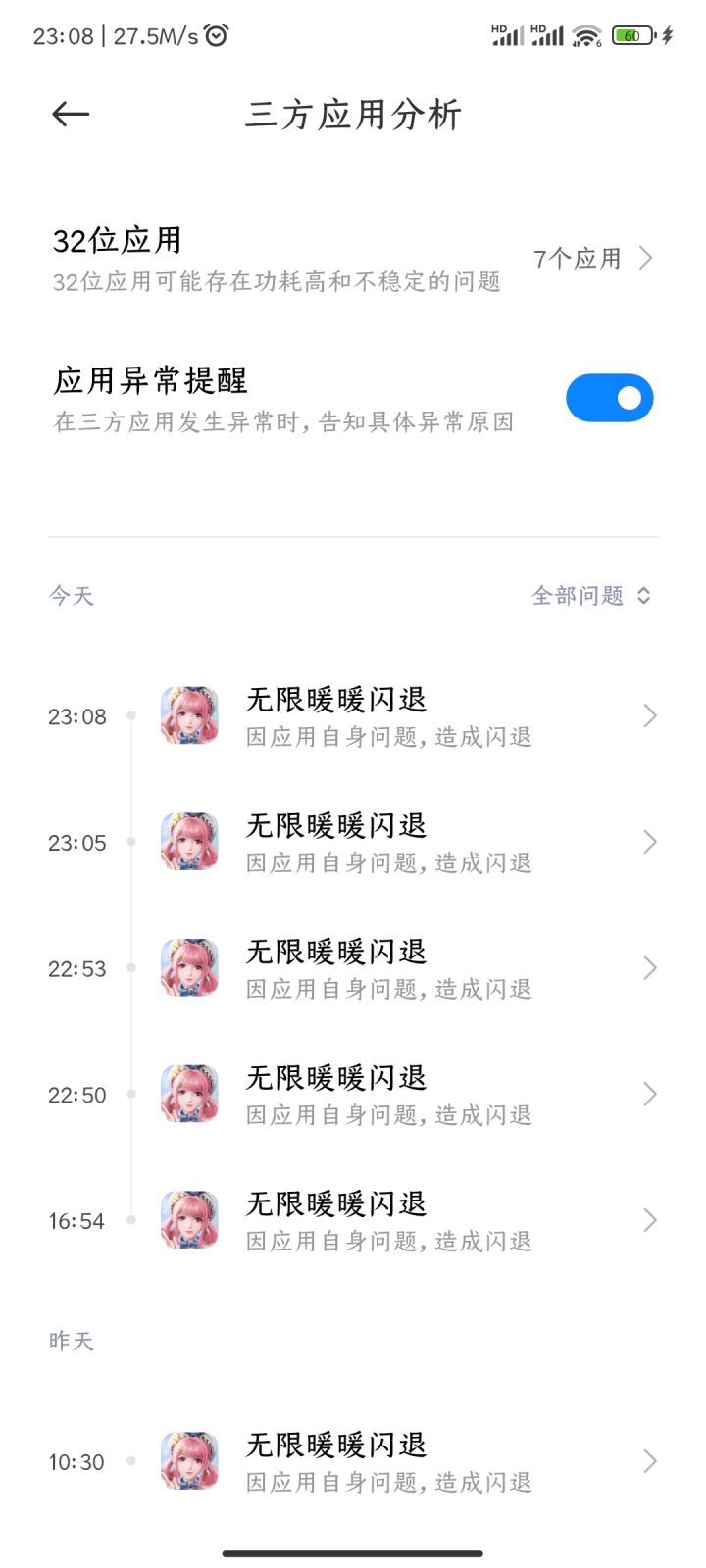The width and height of the screenshot is (706, 1568).
Task: Open the 23:08 无限暖暖闪退 record
Action: click(x=353, y=716)
